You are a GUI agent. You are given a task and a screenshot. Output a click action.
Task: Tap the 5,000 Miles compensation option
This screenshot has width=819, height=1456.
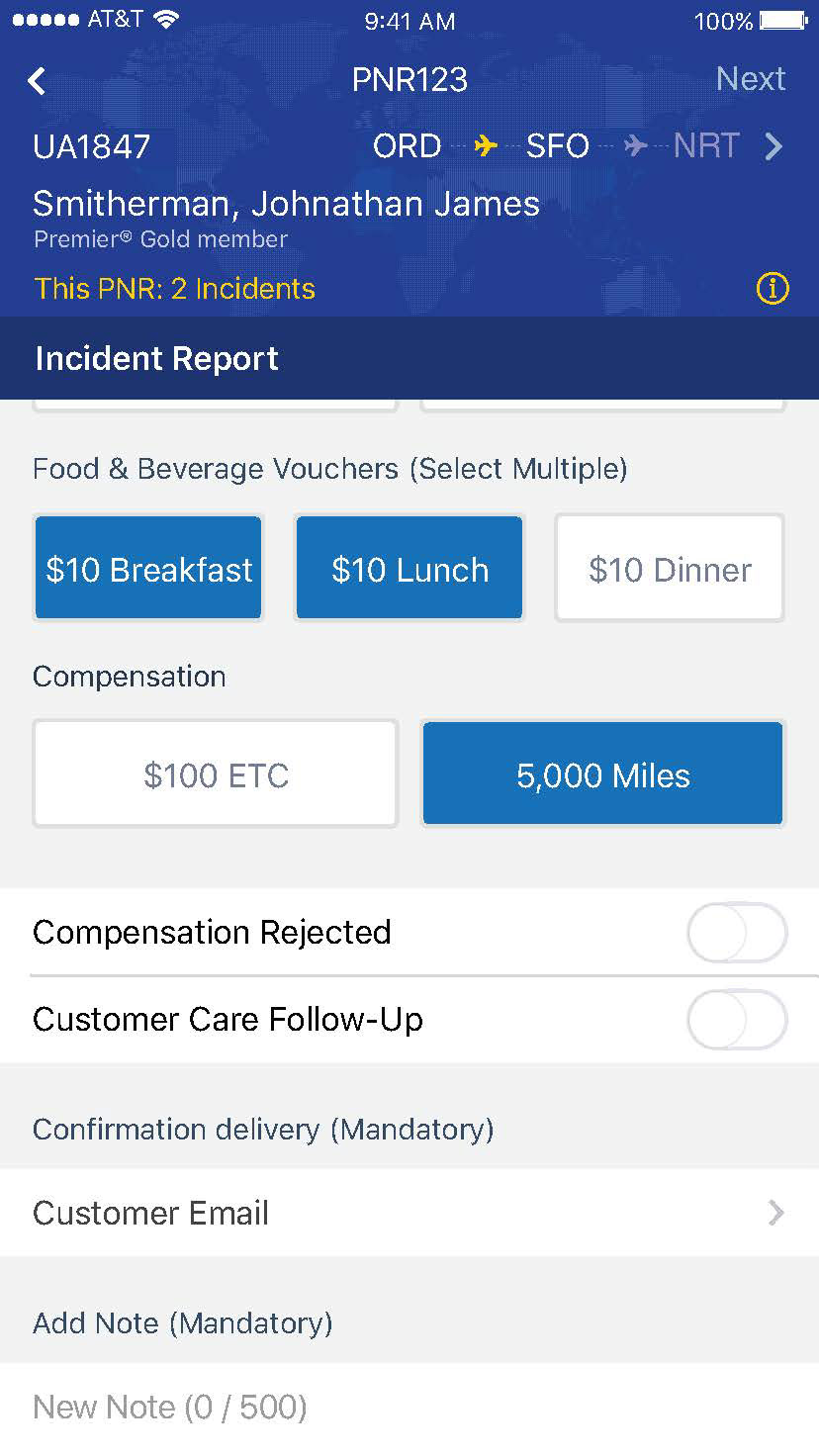tap(602, 774)
